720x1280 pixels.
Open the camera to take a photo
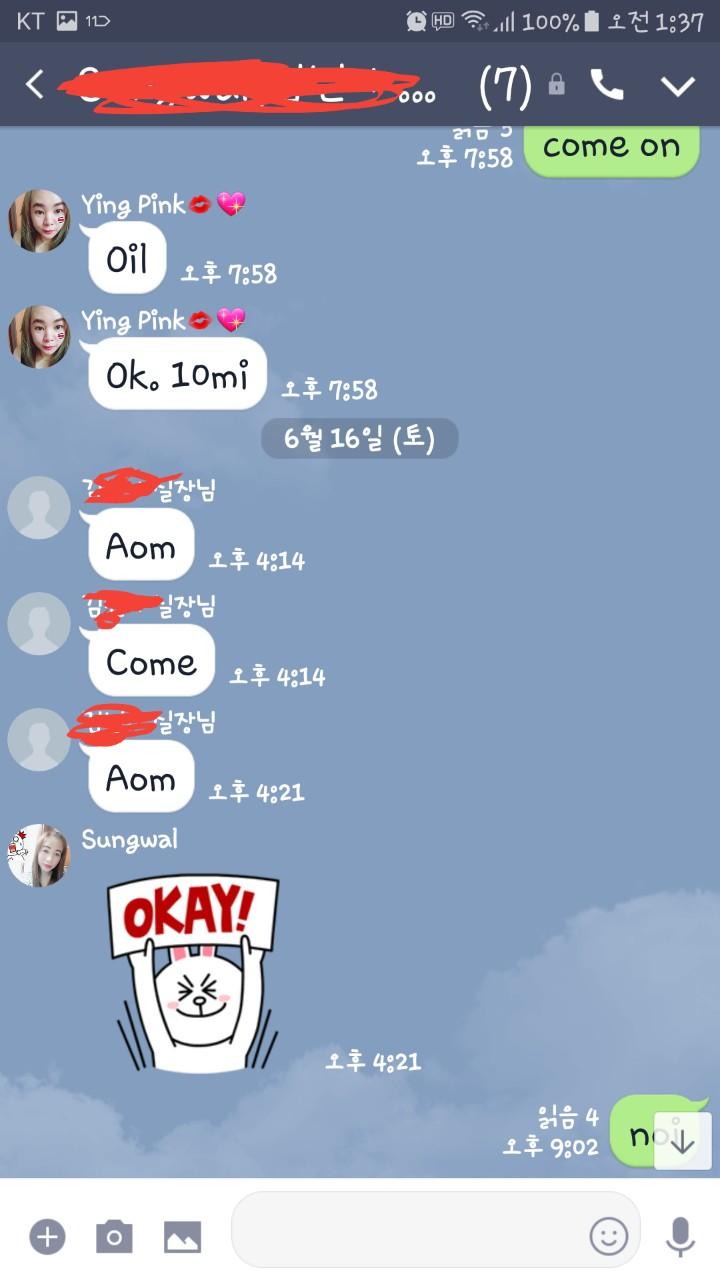tap(114, 1236)
